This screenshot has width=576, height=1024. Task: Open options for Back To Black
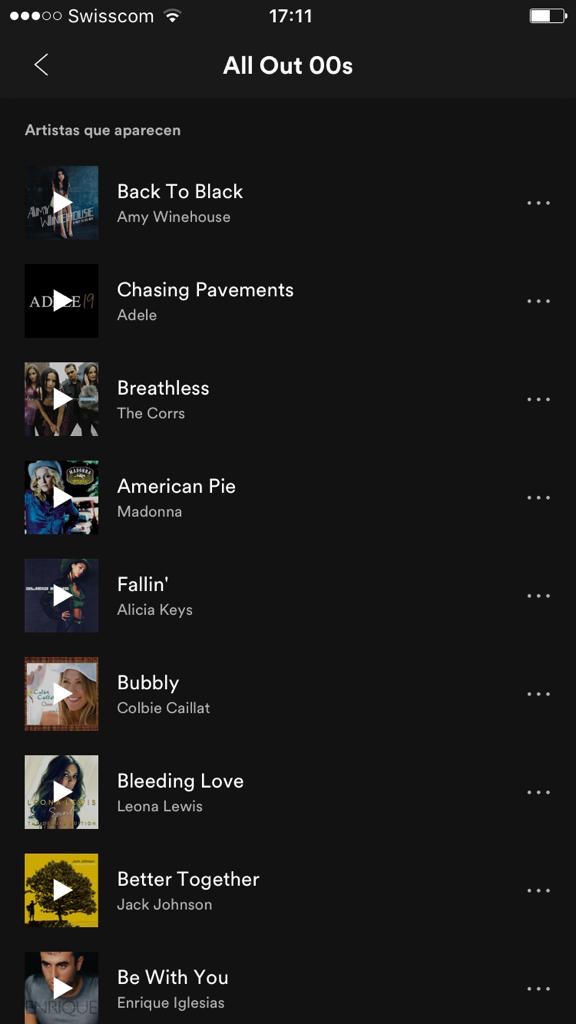pyautogui.click(x=538, y=203)
